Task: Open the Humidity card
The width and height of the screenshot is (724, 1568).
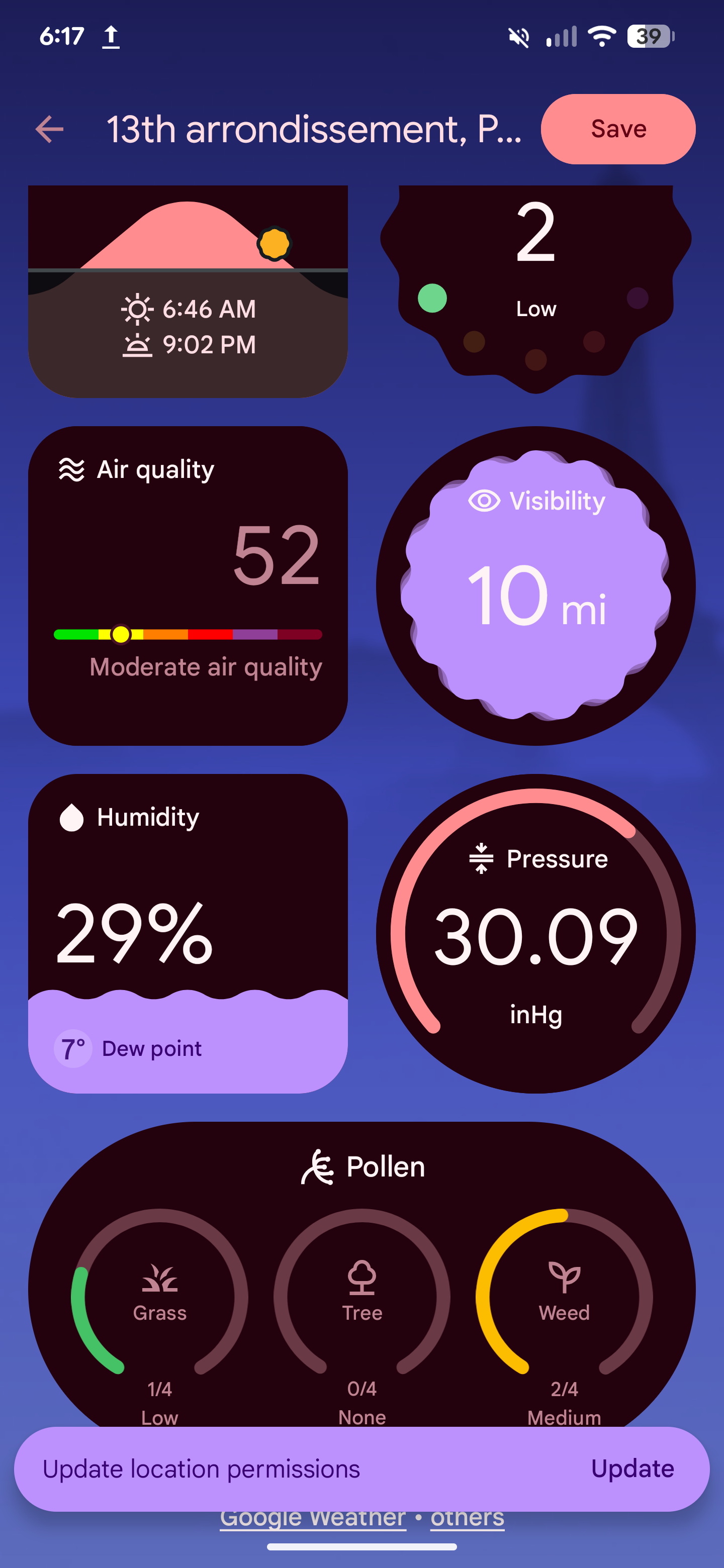Action: [x=188, y=933]
